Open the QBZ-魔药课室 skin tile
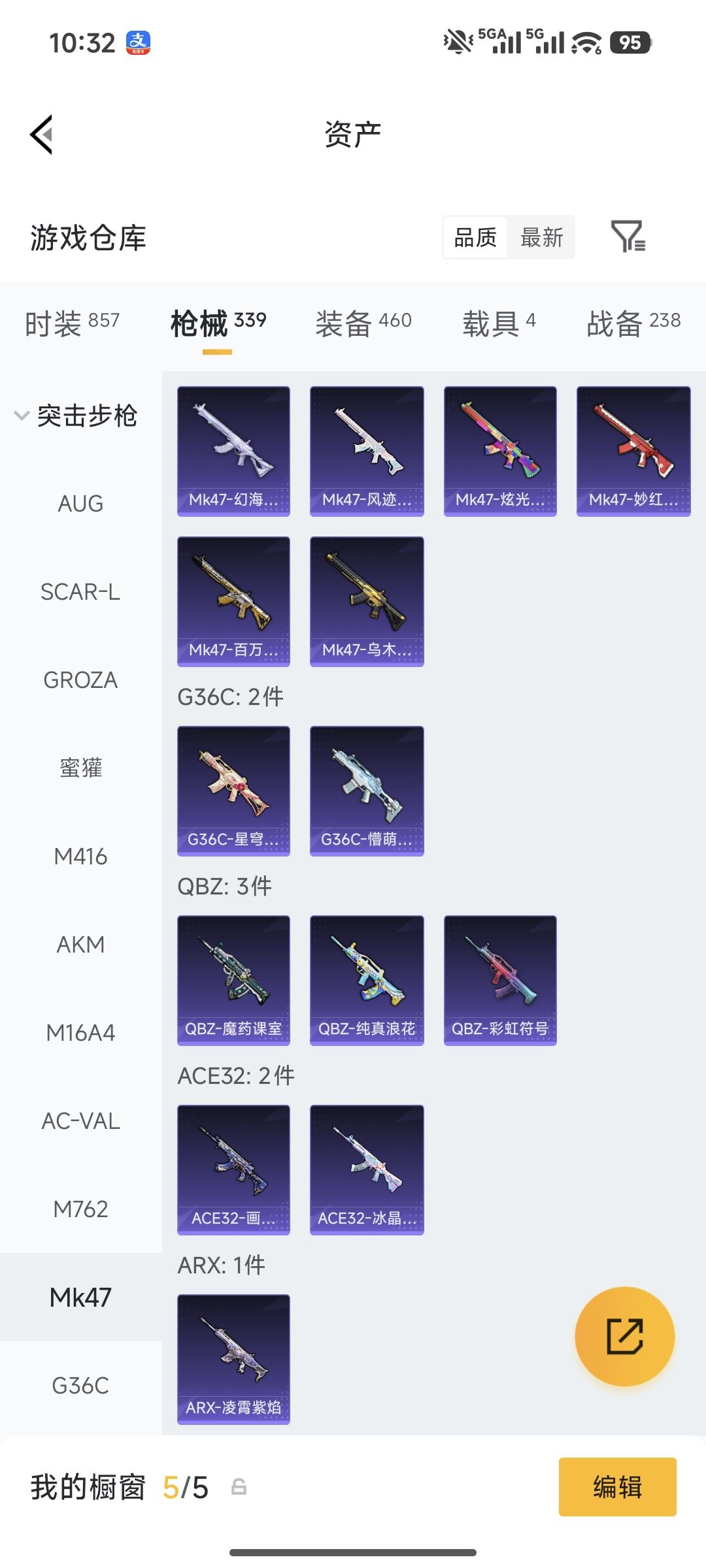The image size is (706, 1568). coord(233,980)
